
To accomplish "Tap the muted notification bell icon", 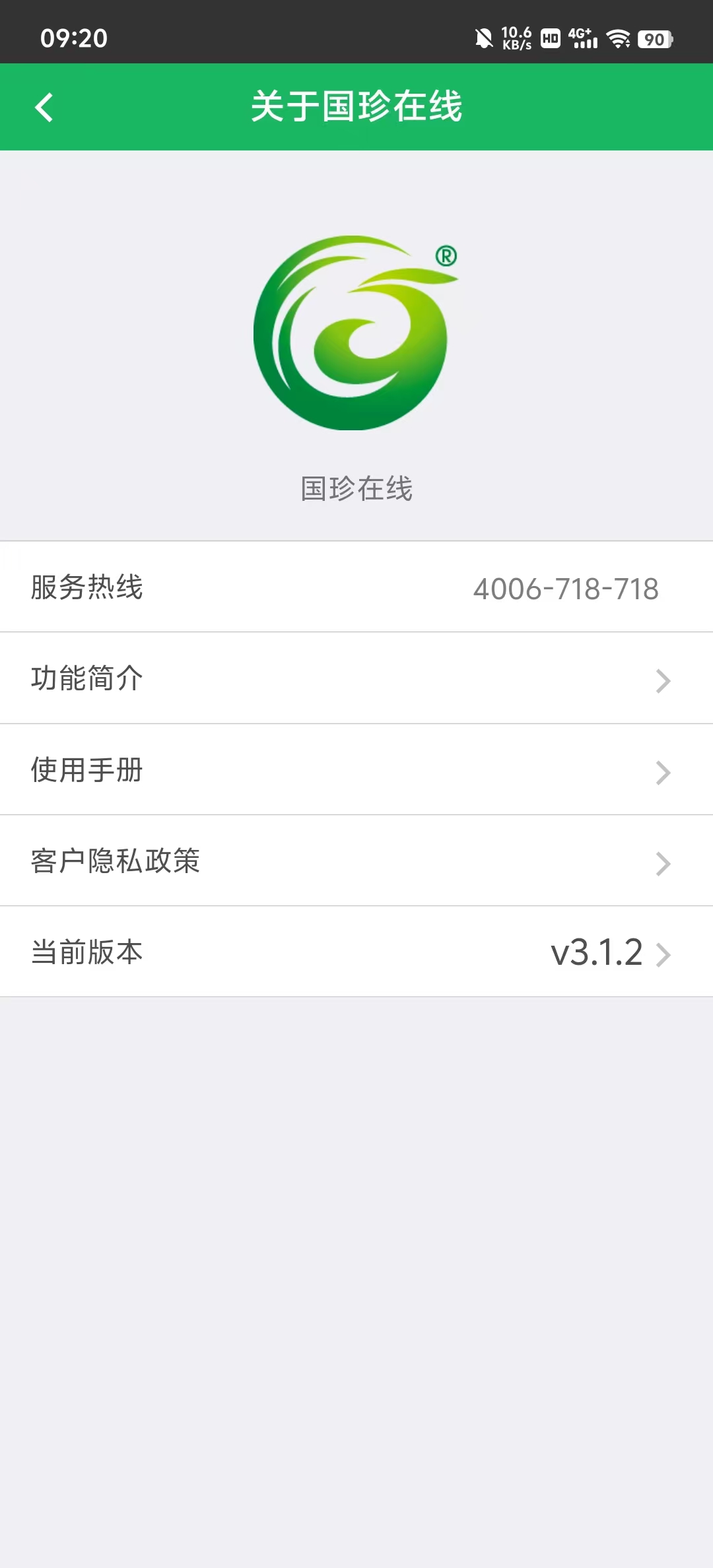I will [486, 36].
